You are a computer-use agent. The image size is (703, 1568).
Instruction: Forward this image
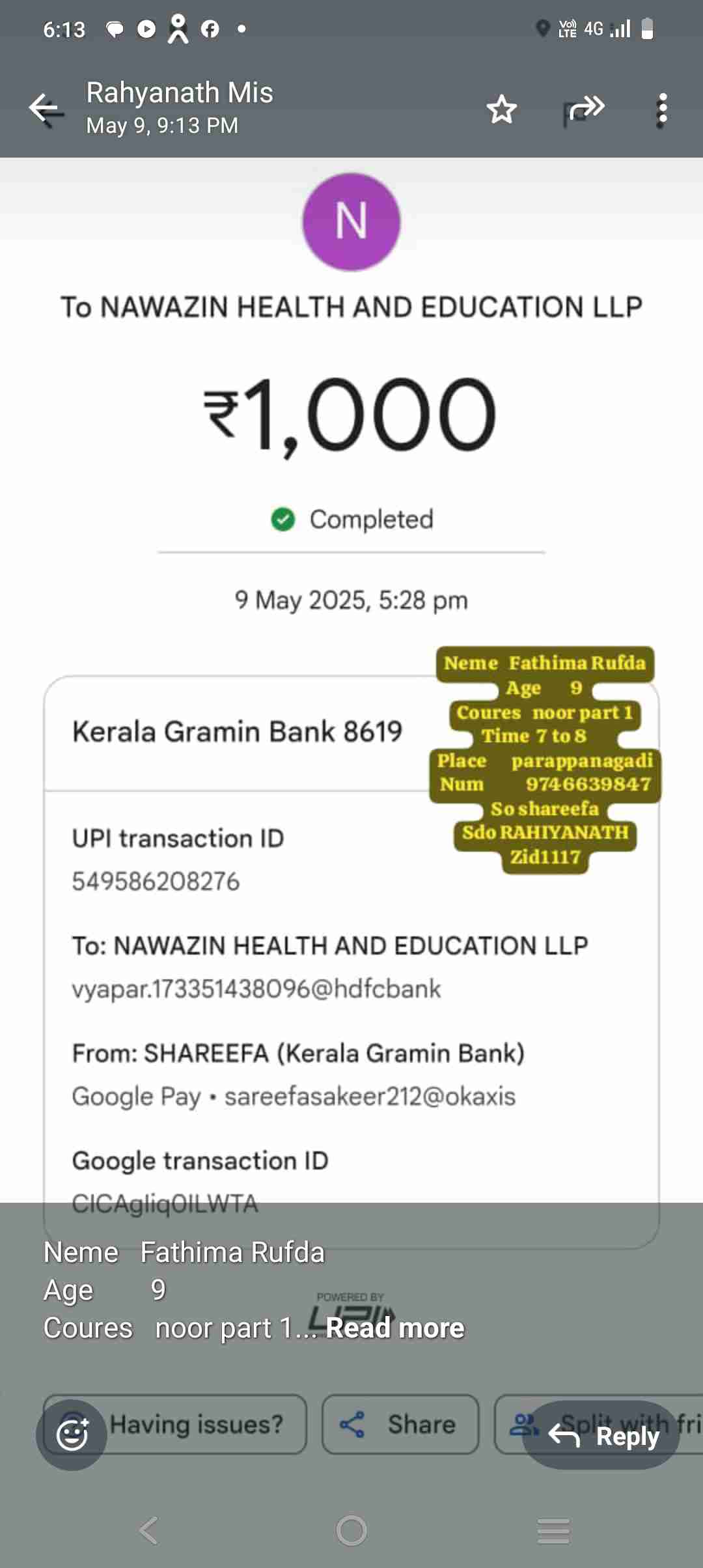coord(585,109)
